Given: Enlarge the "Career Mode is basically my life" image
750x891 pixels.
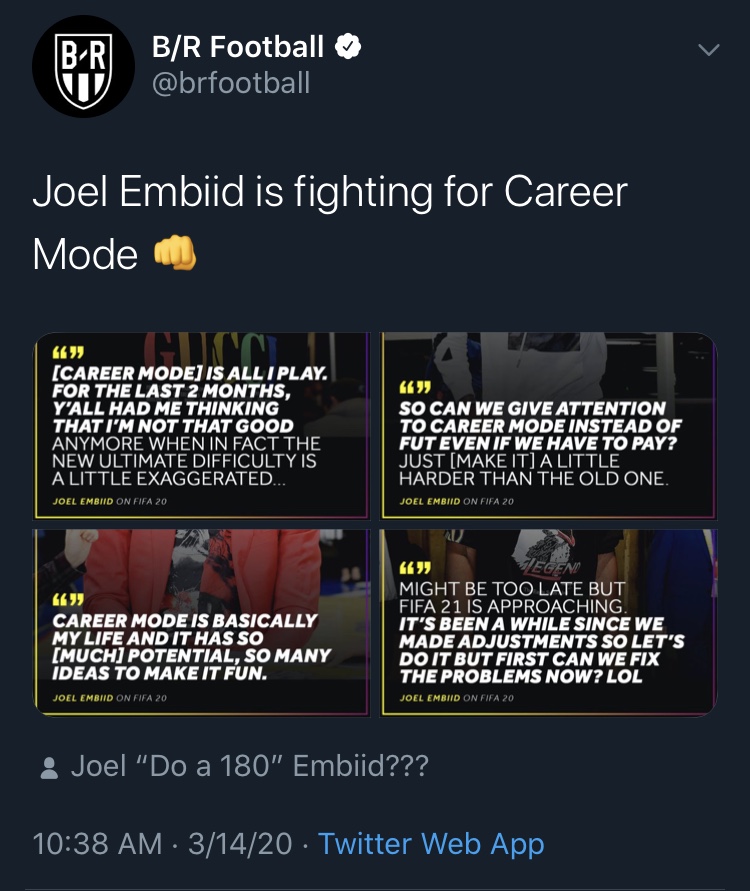Looking at the screenshot, I should 205,622.
